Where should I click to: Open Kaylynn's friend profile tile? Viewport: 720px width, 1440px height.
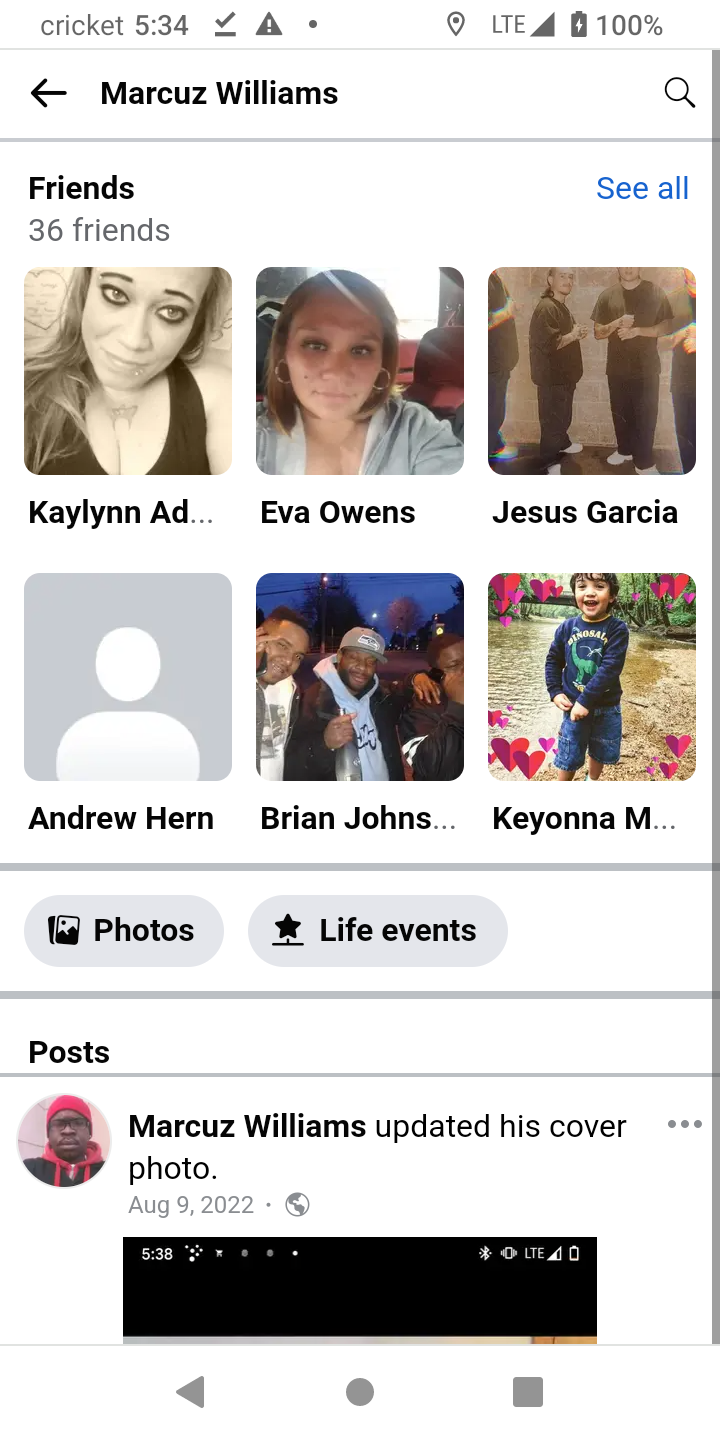(x=128, y=398)
